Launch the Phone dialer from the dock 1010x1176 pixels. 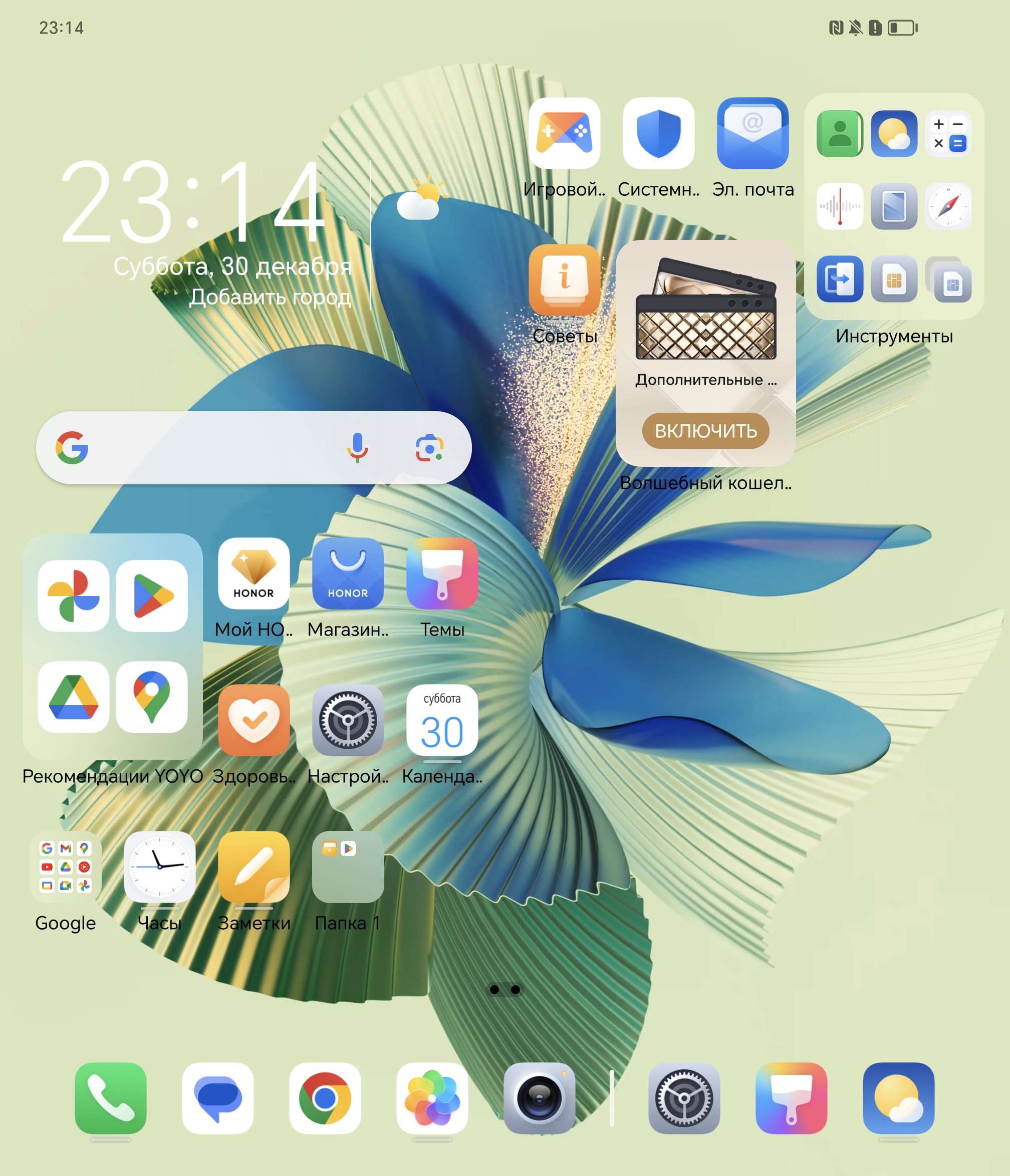coord(111,1098)
